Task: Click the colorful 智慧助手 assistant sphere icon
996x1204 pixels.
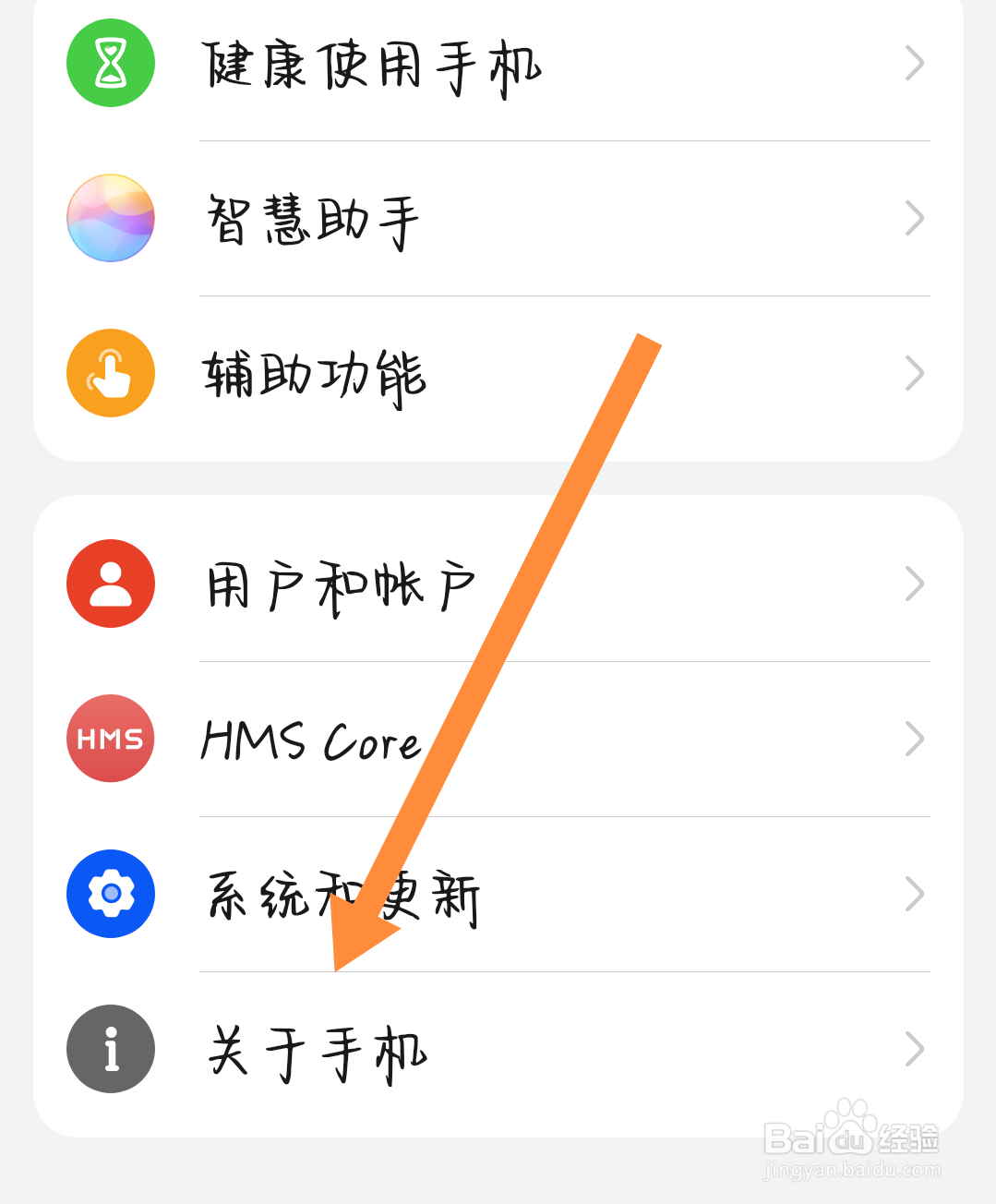Action: [x=110, y=219]
